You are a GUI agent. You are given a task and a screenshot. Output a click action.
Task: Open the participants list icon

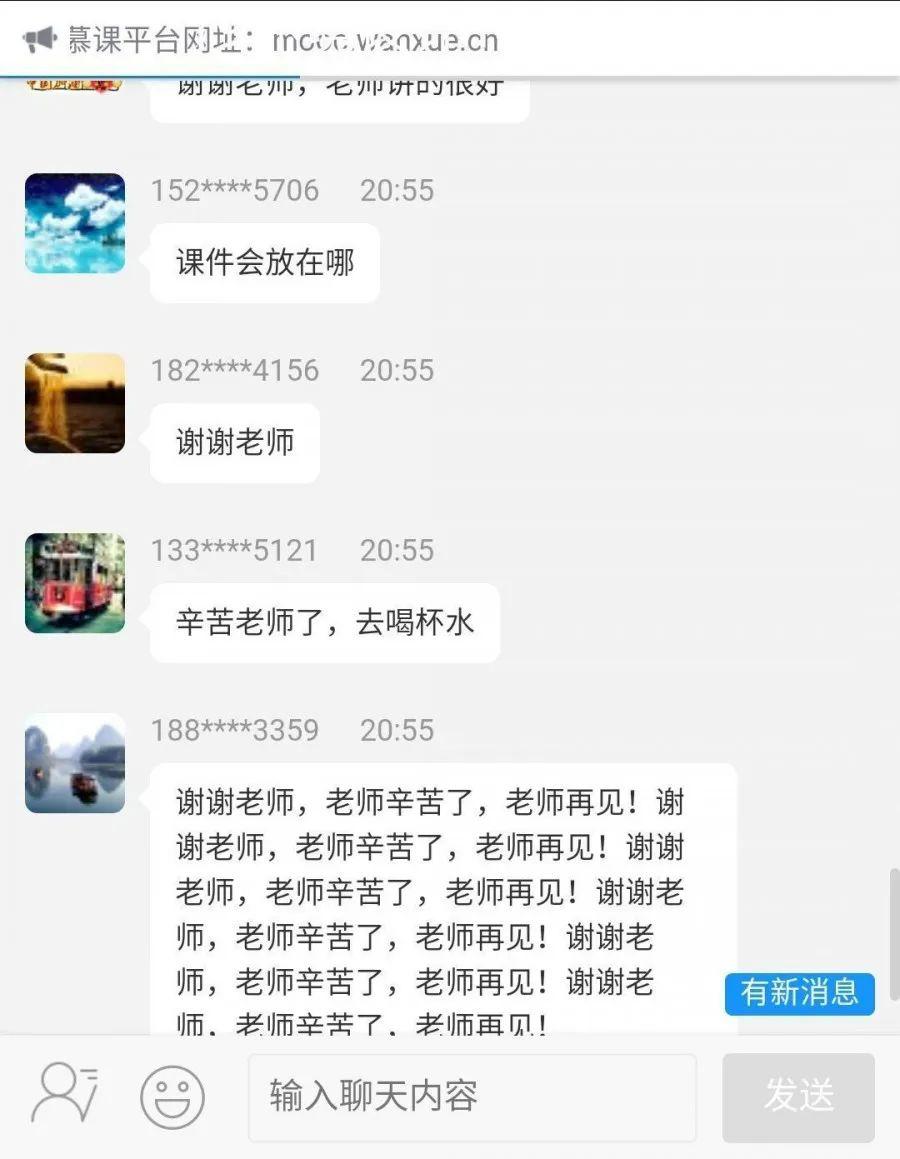(x=66, y=1094)
